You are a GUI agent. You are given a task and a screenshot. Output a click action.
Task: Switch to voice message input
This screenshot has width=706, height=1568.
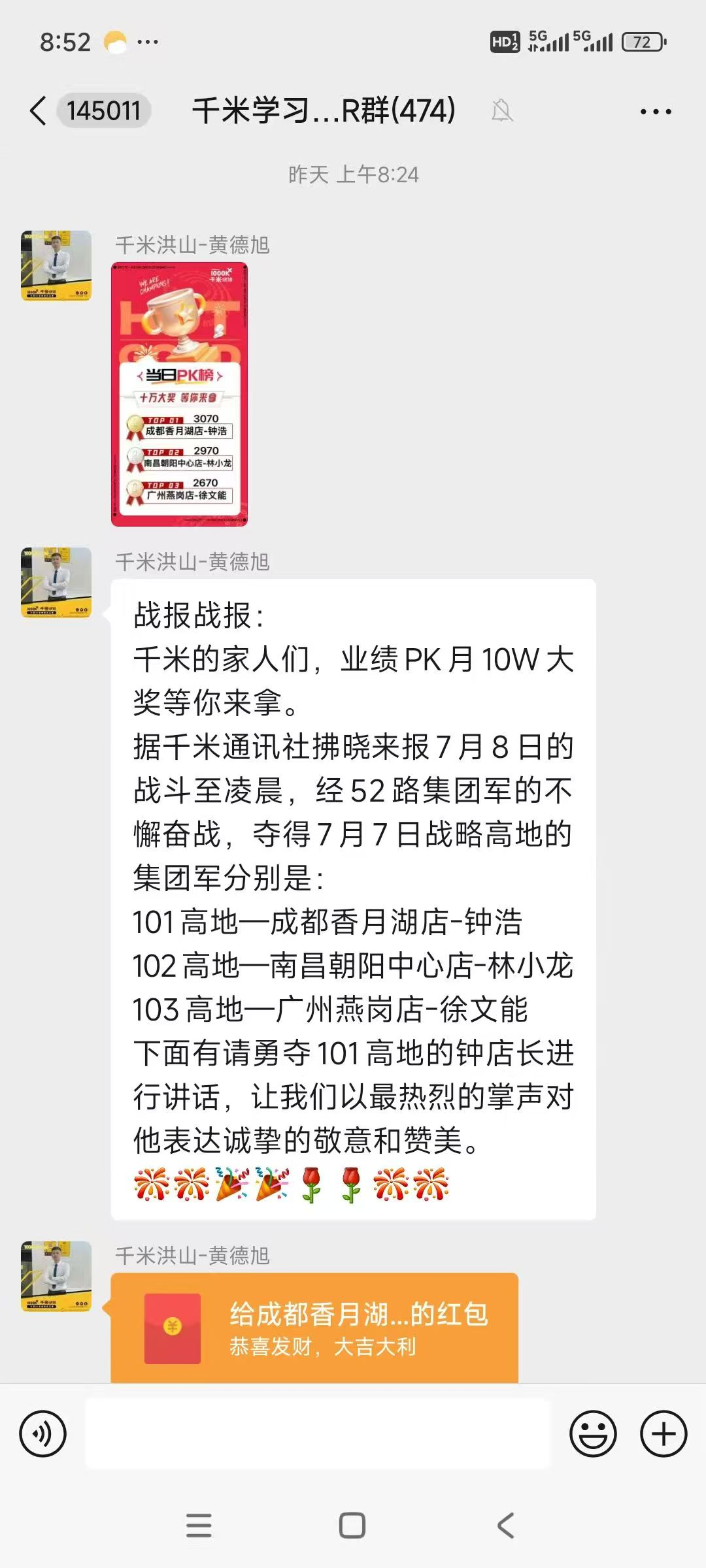(43, 1434)
